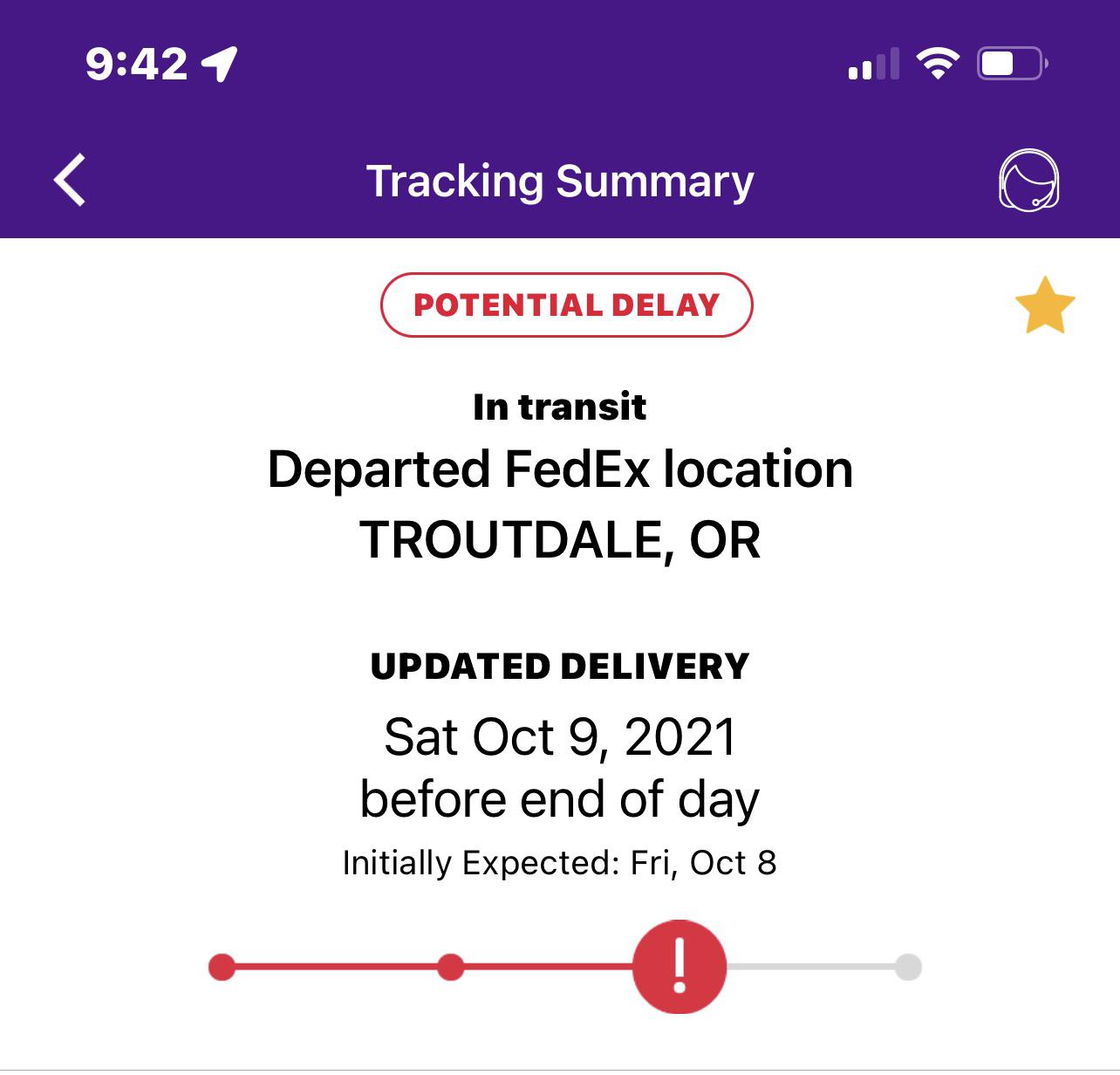This screenshot has height=1075, width=1120.
Task: Toggle the gold star watchlist icon
Action: coord(1044,306)
